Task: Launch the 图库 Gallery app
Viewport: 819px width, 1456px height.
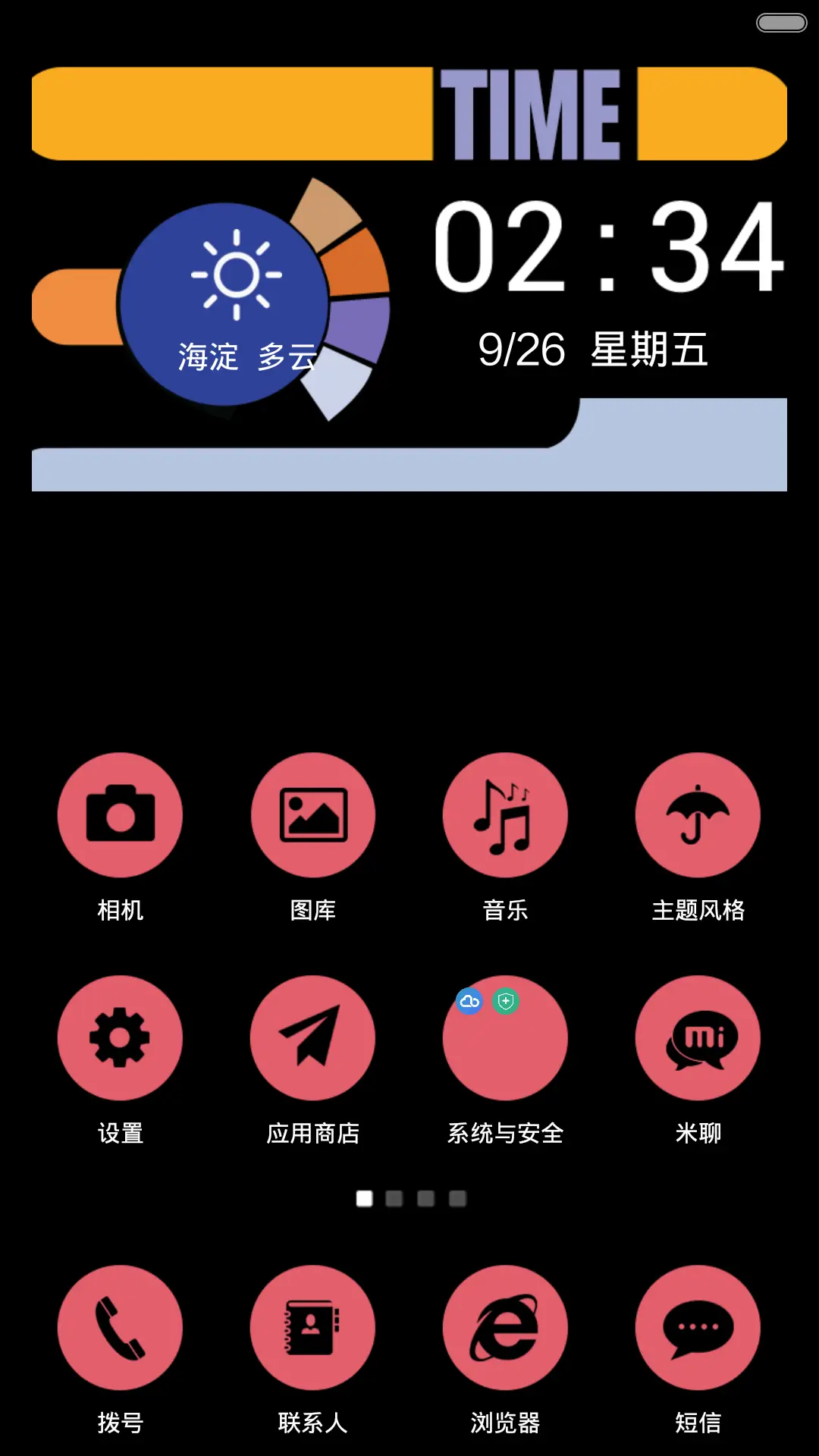Action: tap(313, 814)
